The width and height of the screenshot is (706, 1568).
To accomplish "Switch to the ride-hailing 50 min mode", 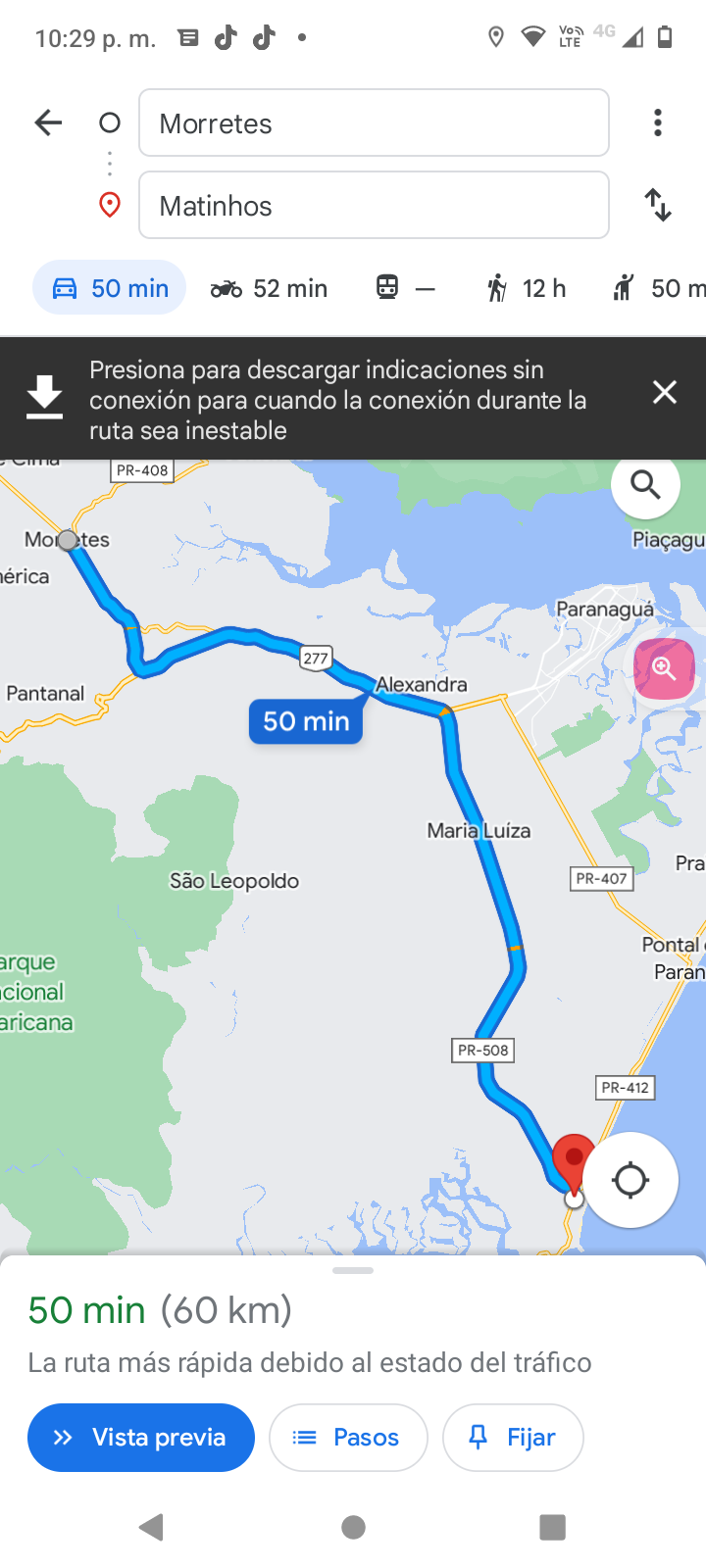I will [x=659, y=288].
